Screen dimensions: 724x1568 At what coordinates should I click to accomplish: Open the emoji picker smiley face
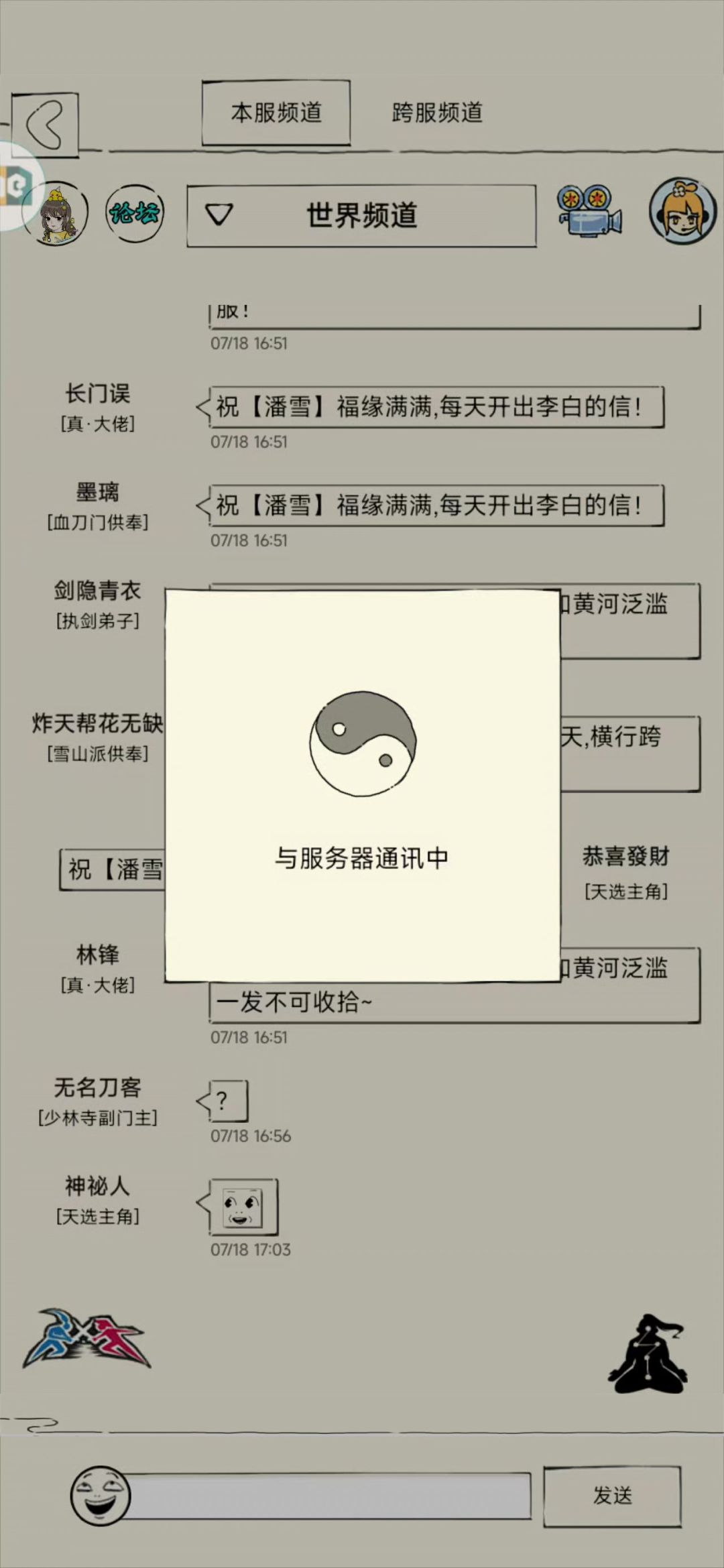(x=100, y=1495)
